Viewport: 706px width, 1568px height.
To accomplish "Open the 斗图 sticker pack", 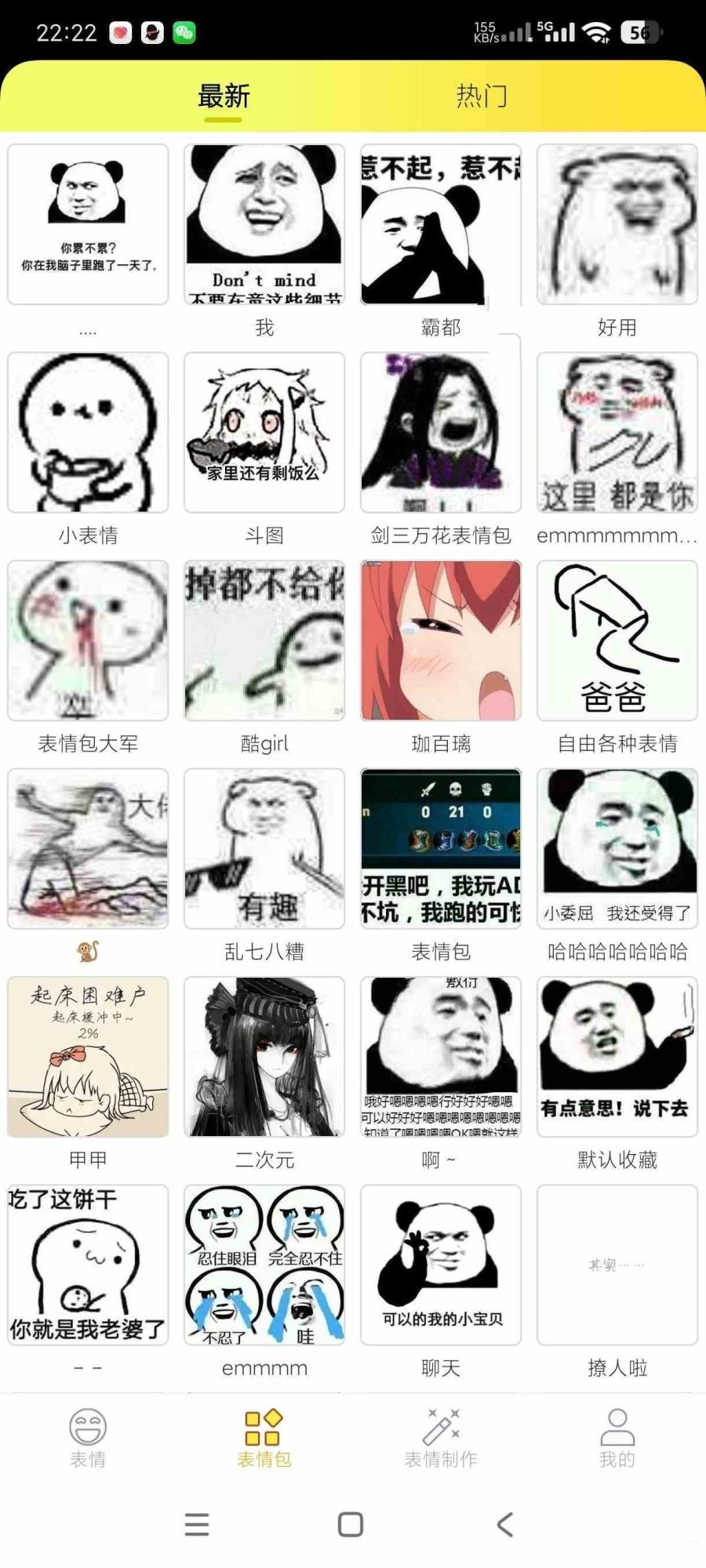I will (x=264, y=433).
